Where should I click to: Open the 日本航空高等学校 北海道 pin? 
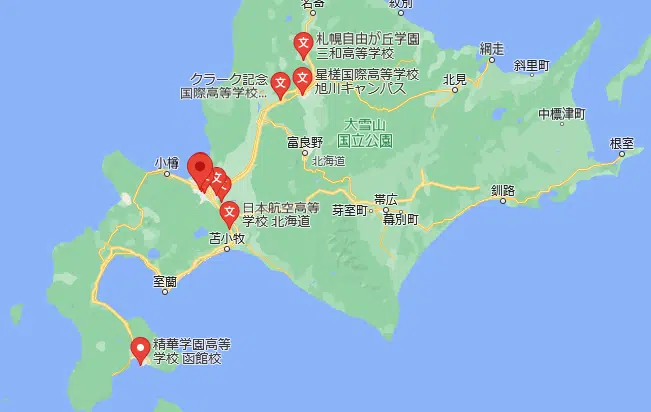(229, 211)
